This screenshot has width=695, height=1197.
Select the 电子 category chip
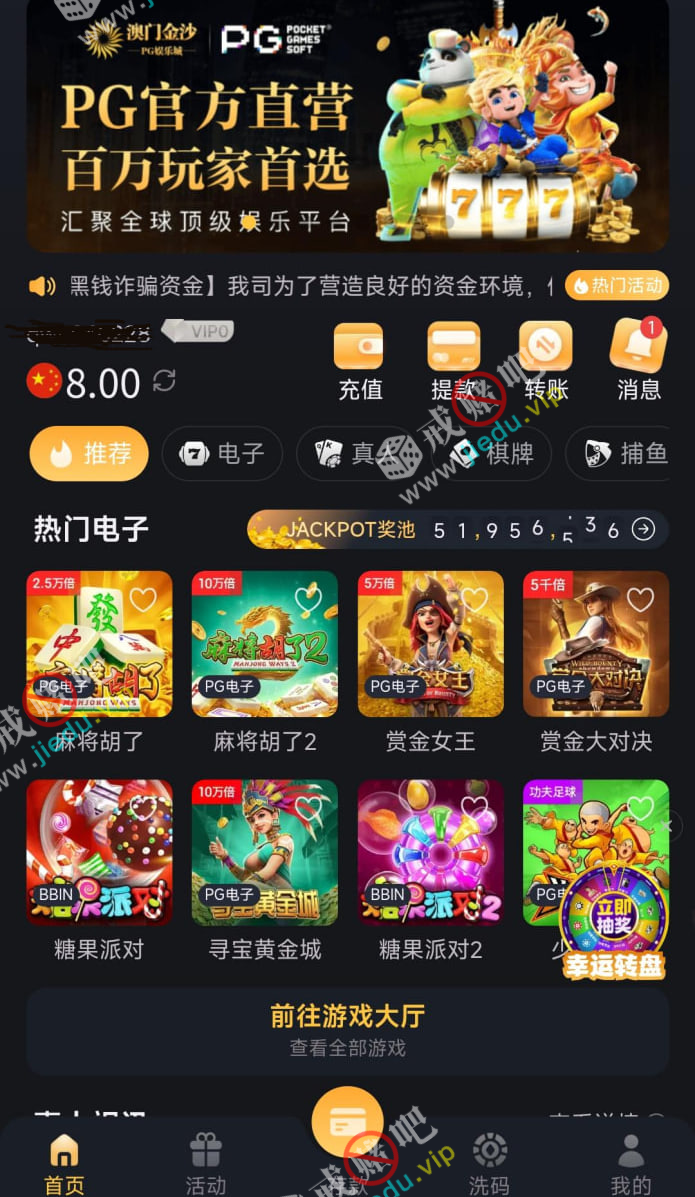tap(222, 454)
